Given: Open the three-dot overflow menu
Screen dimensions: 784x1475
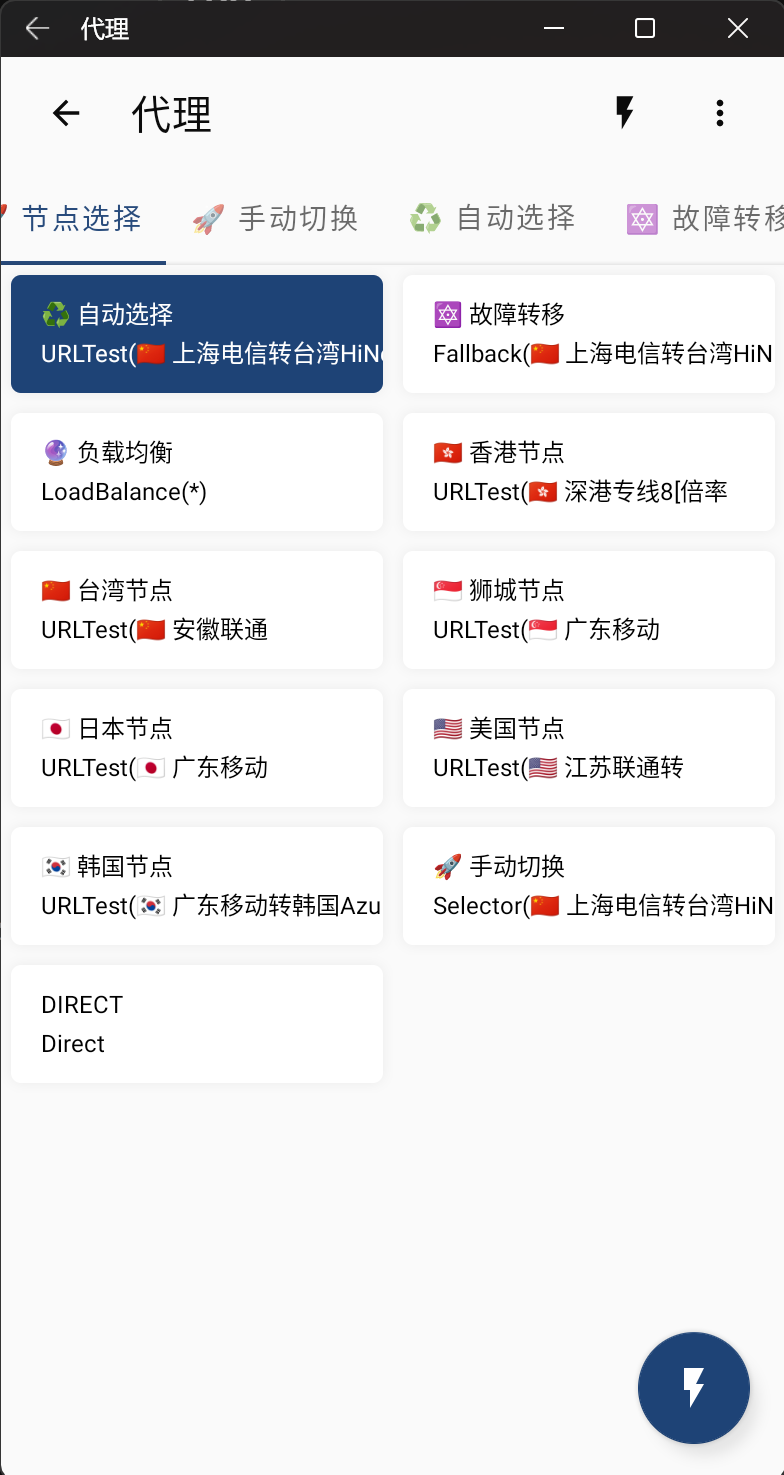Looking at the screenshot, I should (x=720, y=113).
